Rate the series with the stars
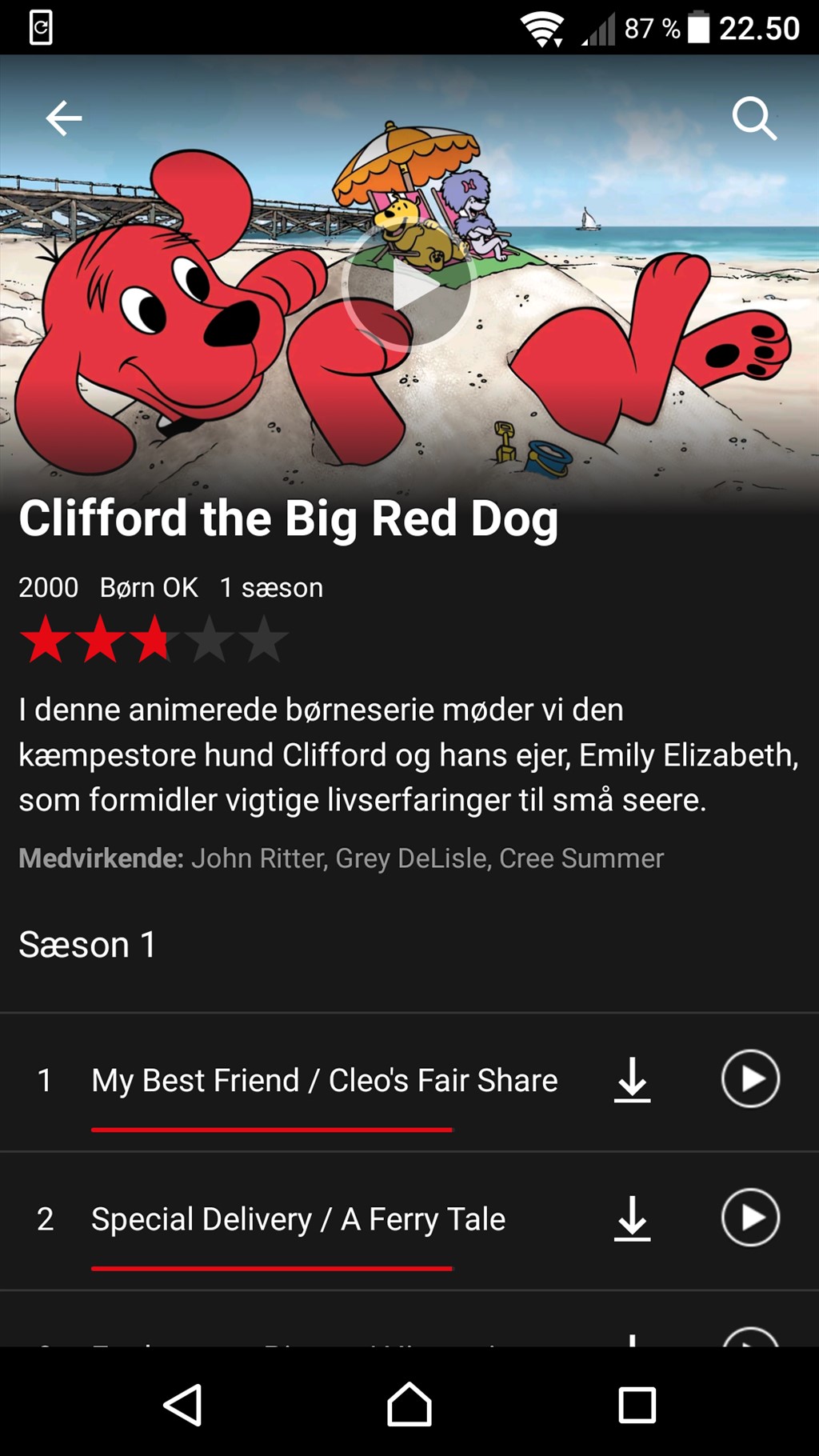This screenshot has width=819, height=1456. pyautogui.click(x=154, y=639)
